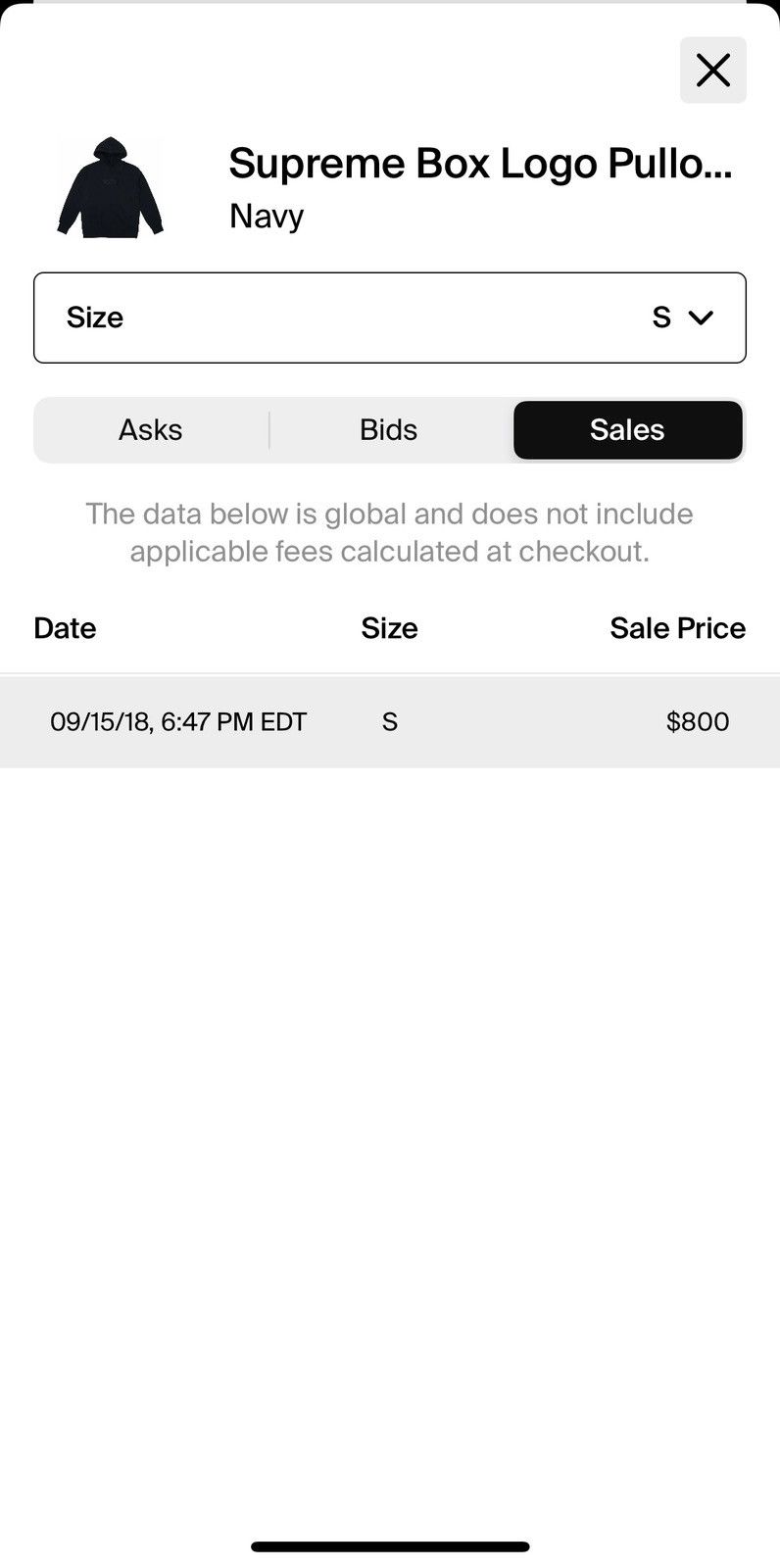Select the Sales tab
The height and width of the screenshot is (1568, 780).
627,429
